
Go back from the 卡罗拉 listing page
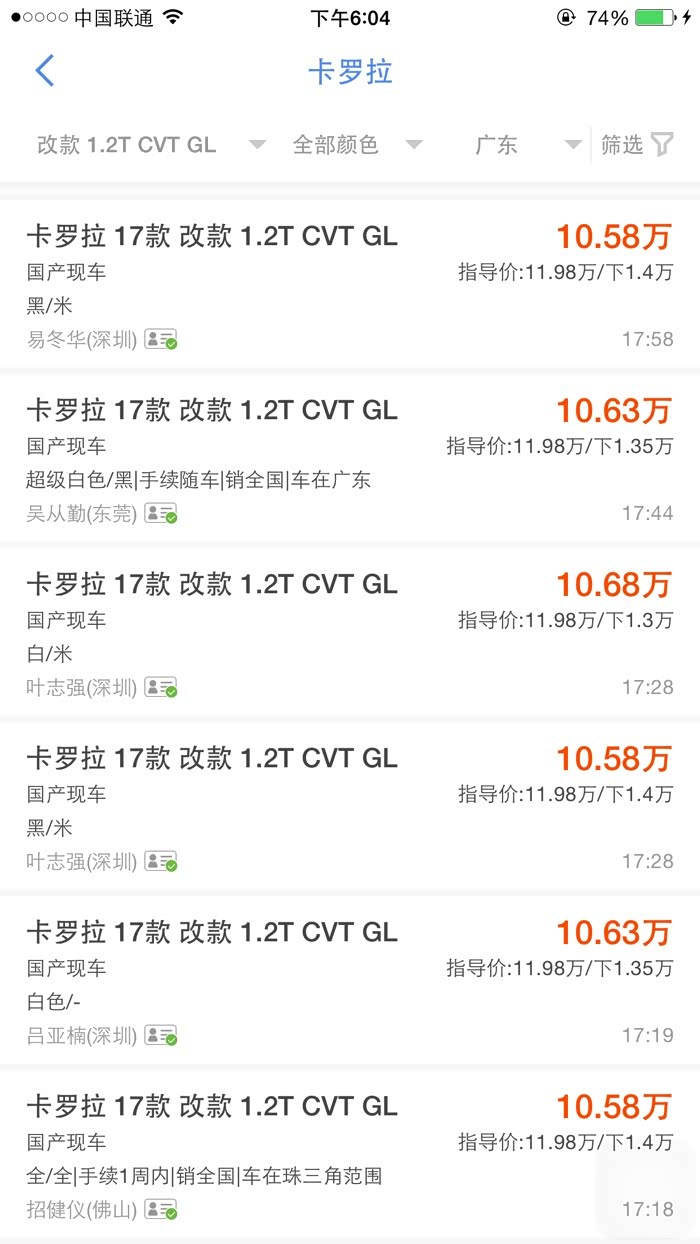coord(45,71)
